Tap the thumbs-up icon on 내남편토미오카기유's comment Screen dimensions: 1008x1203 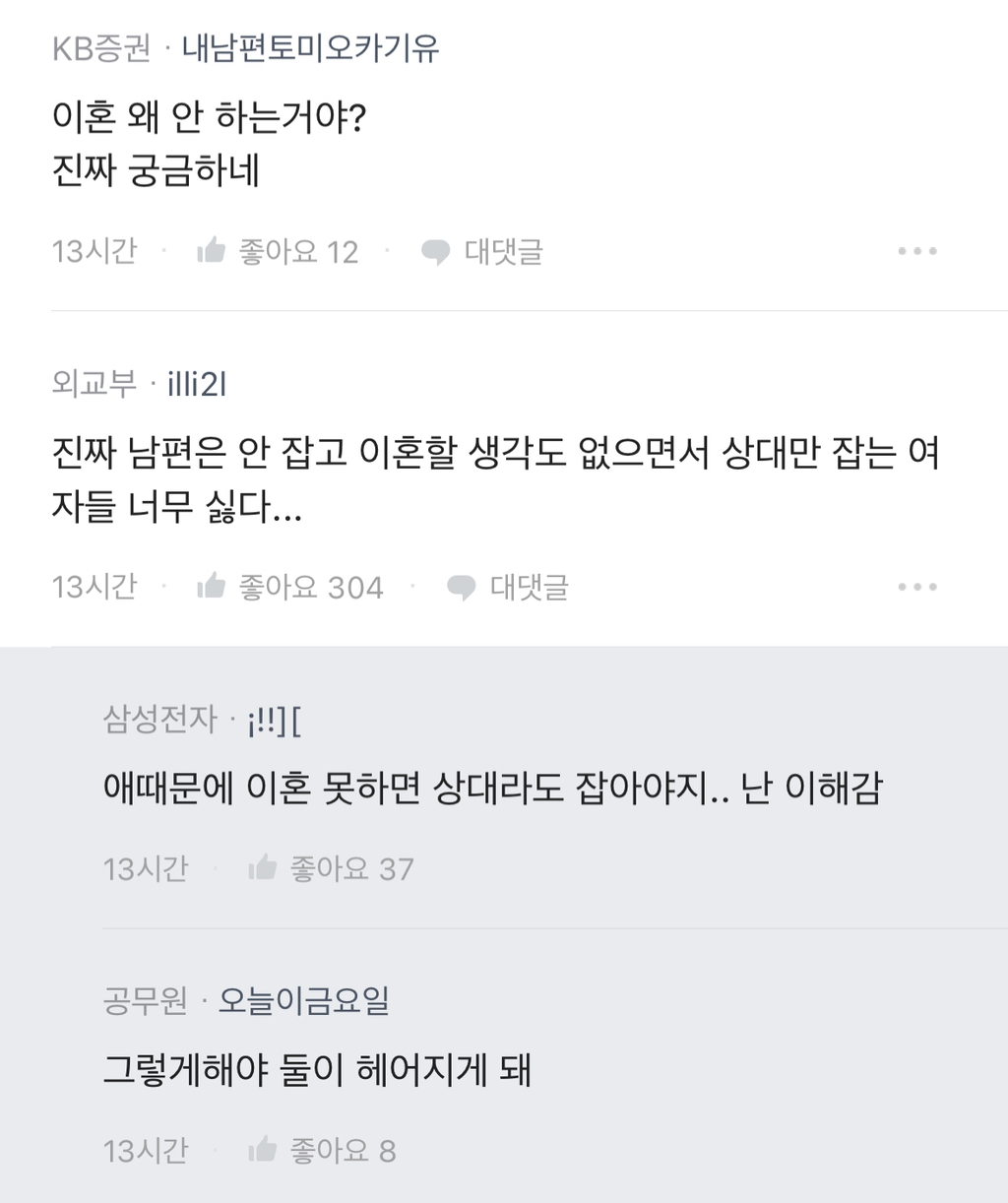pyautogui.click(x=215, y=250)
